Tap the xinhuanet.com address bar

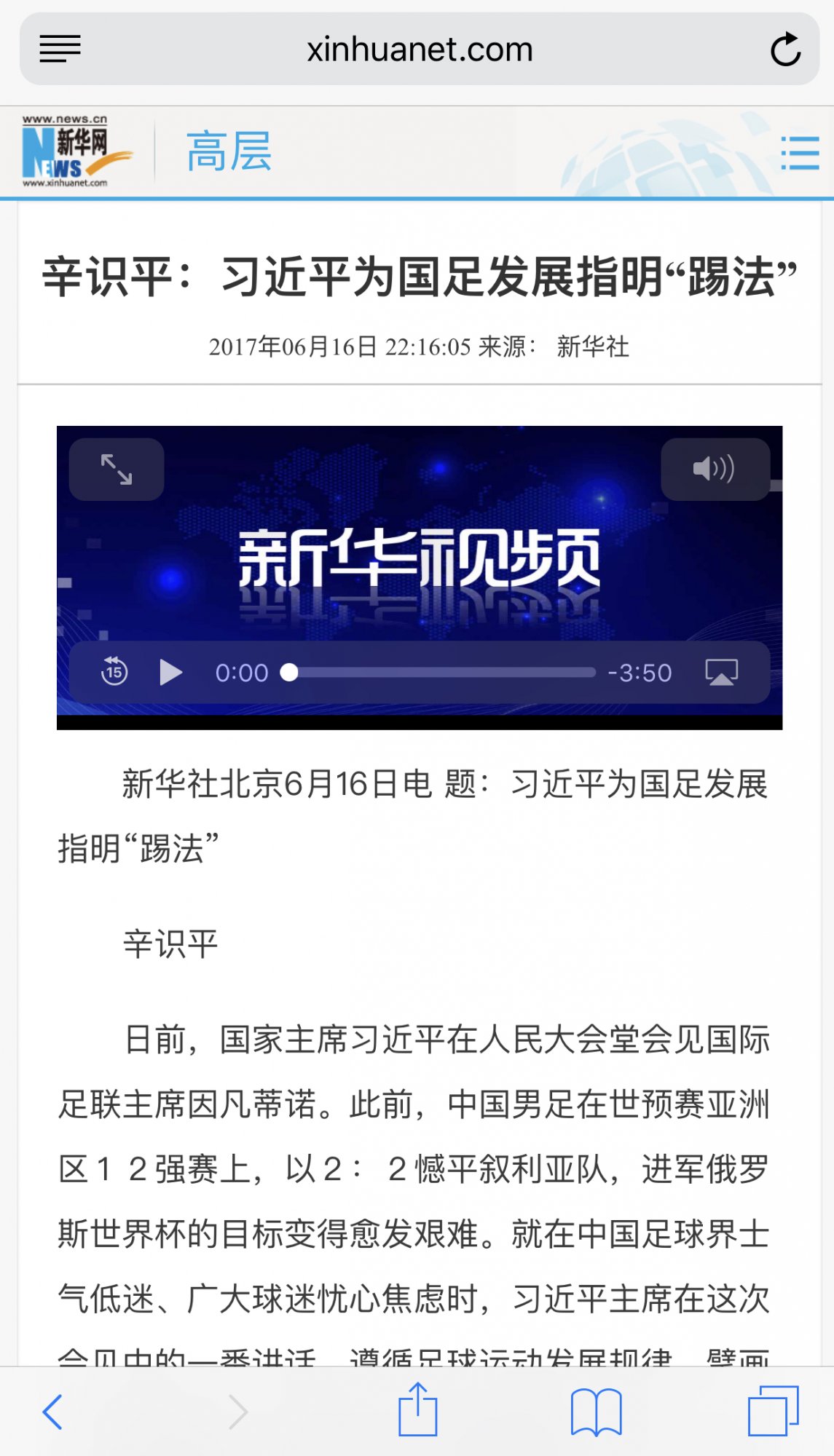pos(420,50)
